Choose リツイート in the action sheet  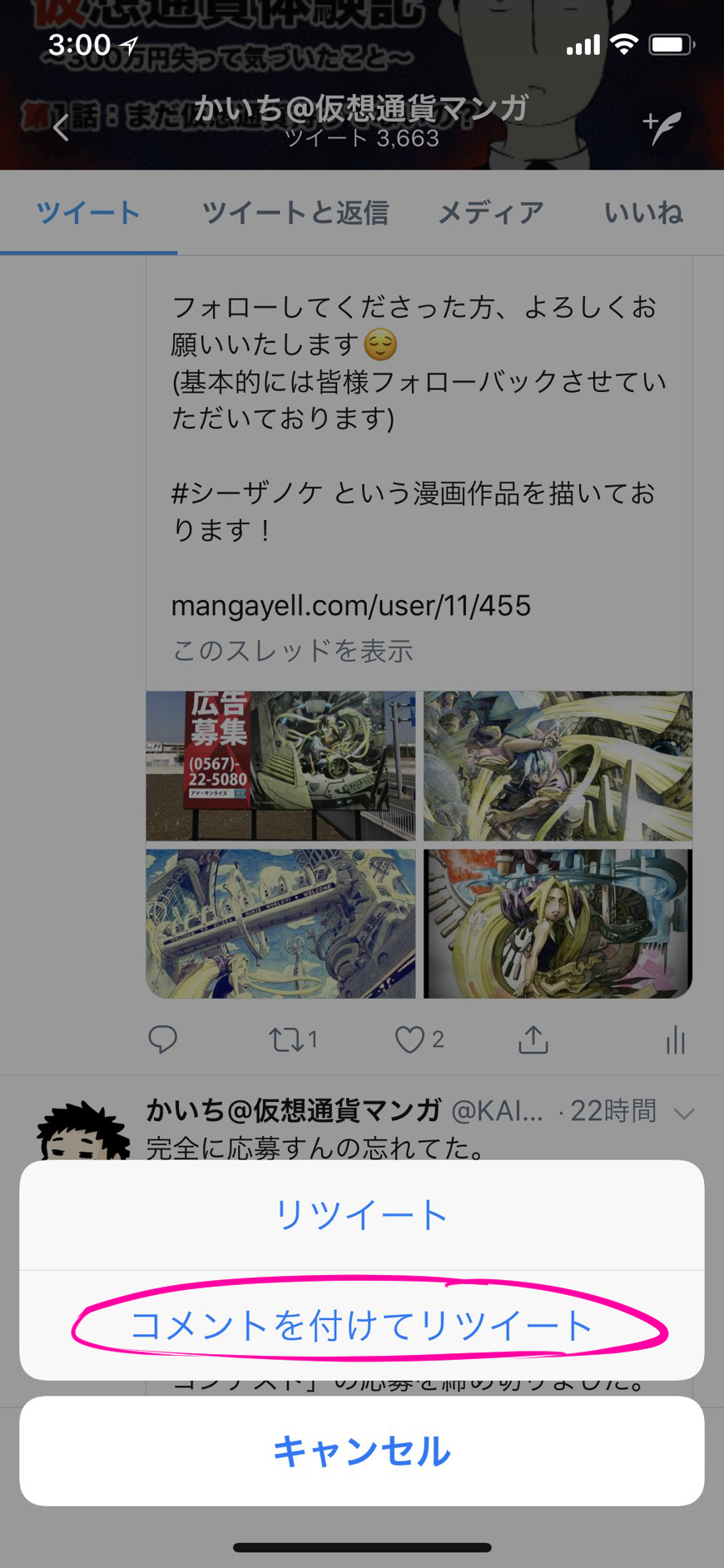click(361, 1214)
